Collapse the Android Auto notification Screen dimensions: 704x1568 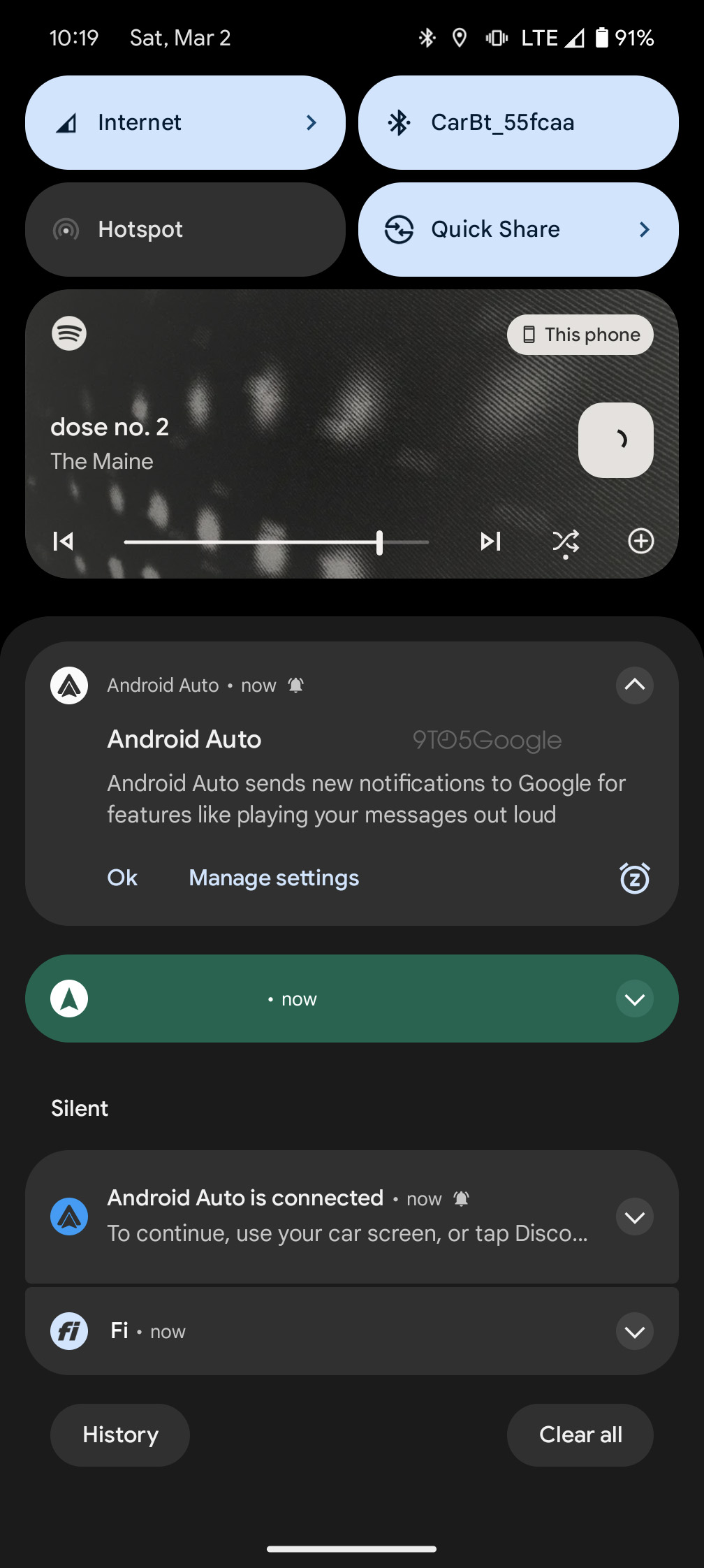634,685
